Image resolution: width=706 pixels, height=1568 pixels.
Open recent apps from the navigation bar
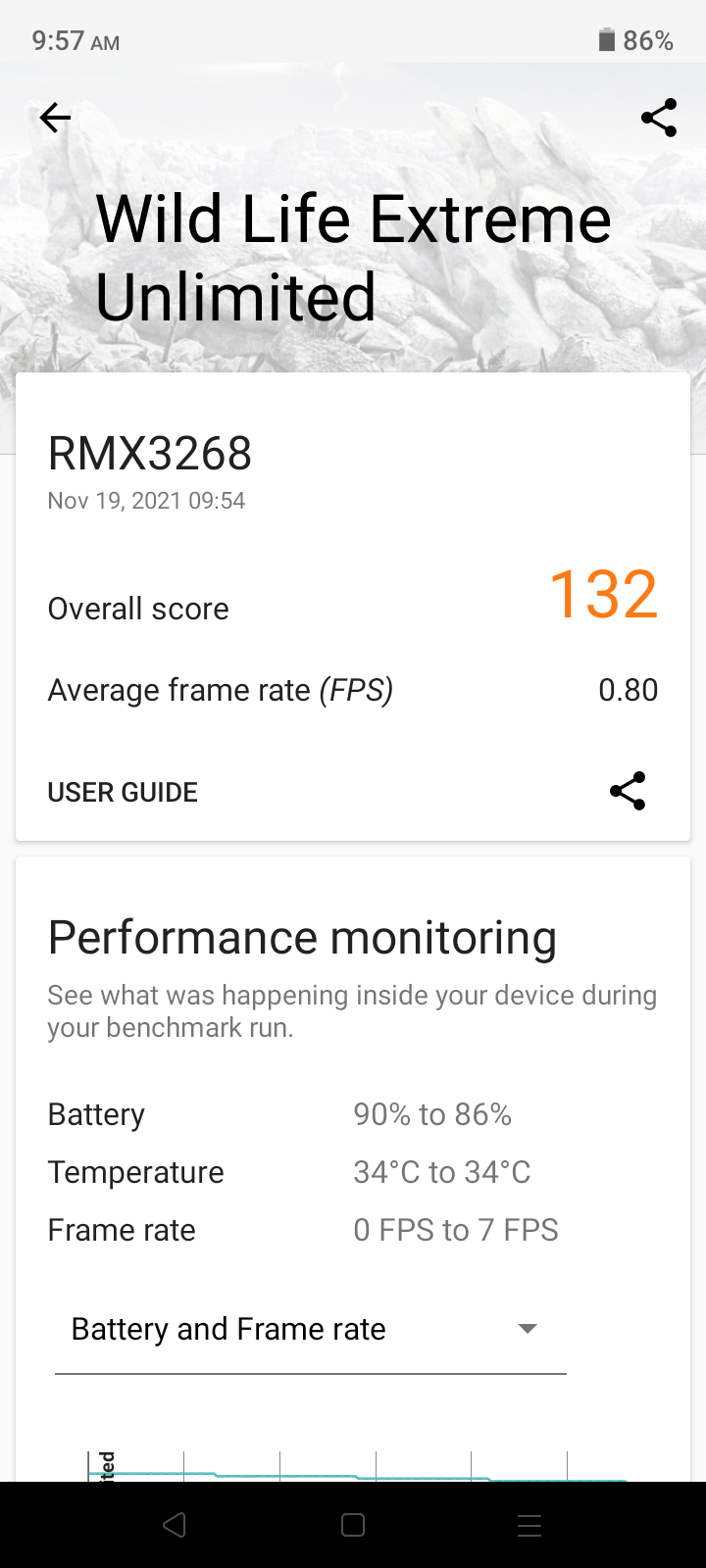click(529, 1525)
